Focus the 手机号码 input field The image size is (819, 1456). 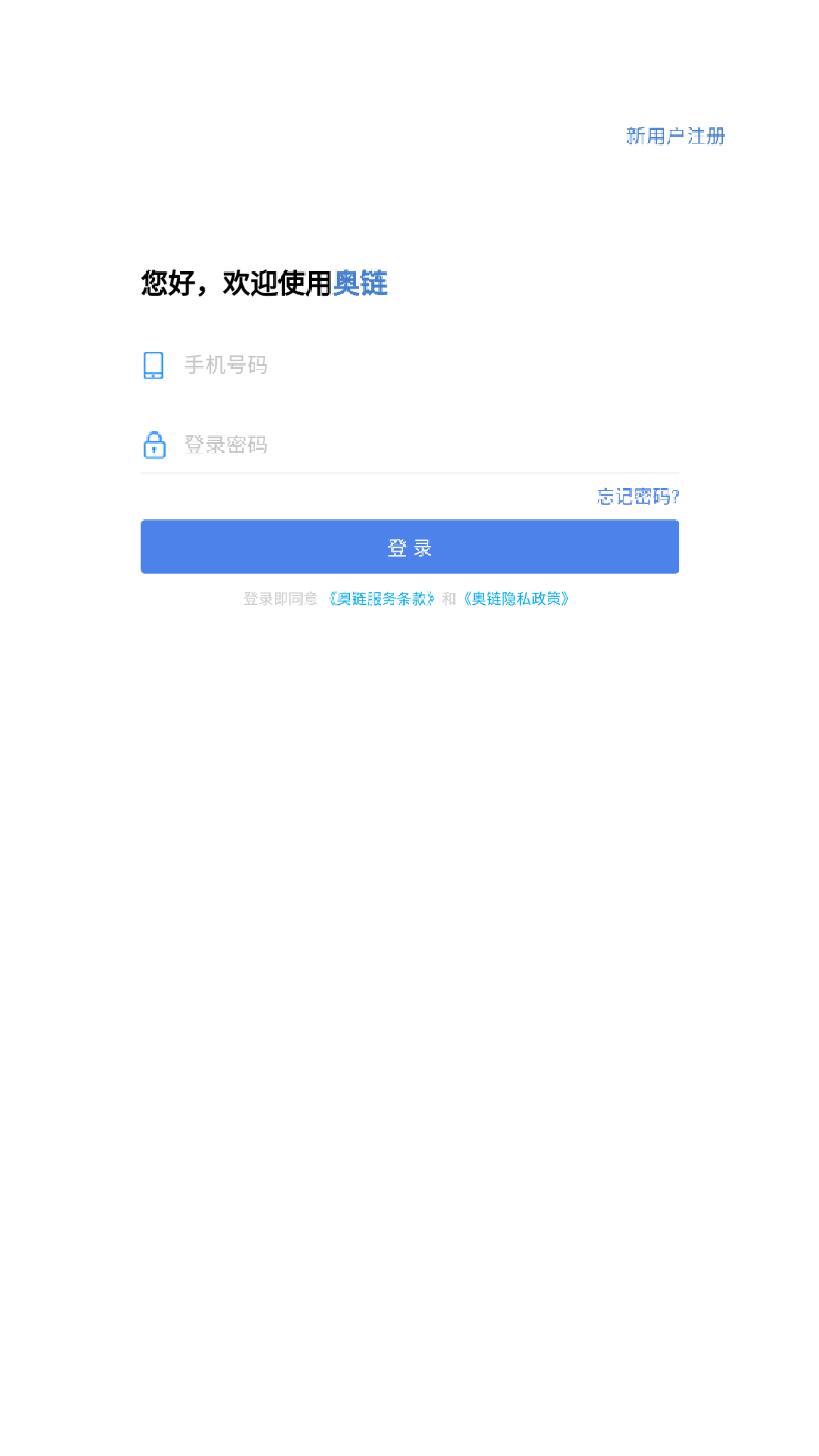pyautogui.click(x=409, y=365)
